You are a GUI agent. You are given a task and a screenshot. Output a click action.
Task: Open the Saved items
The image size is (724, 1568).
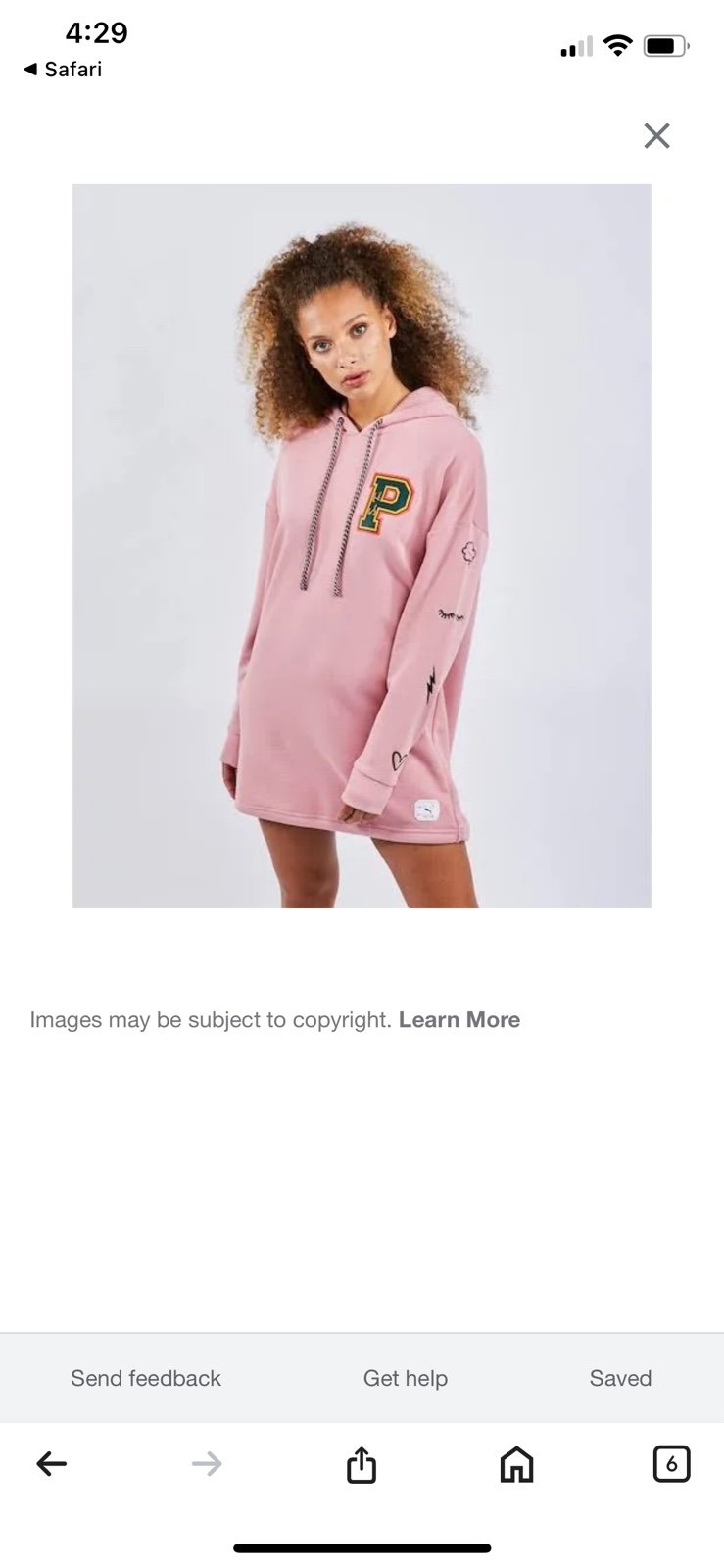pyautogui.click(x=620, y=1378)
